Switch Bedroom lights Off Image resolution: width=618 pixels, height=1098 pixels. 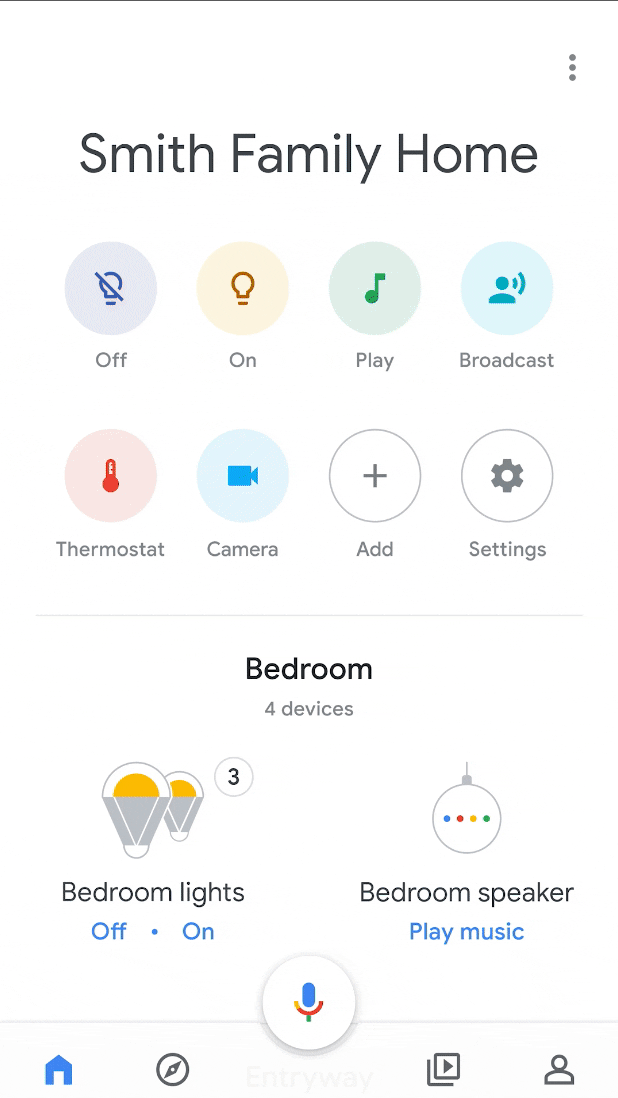(x=109, y=932)
